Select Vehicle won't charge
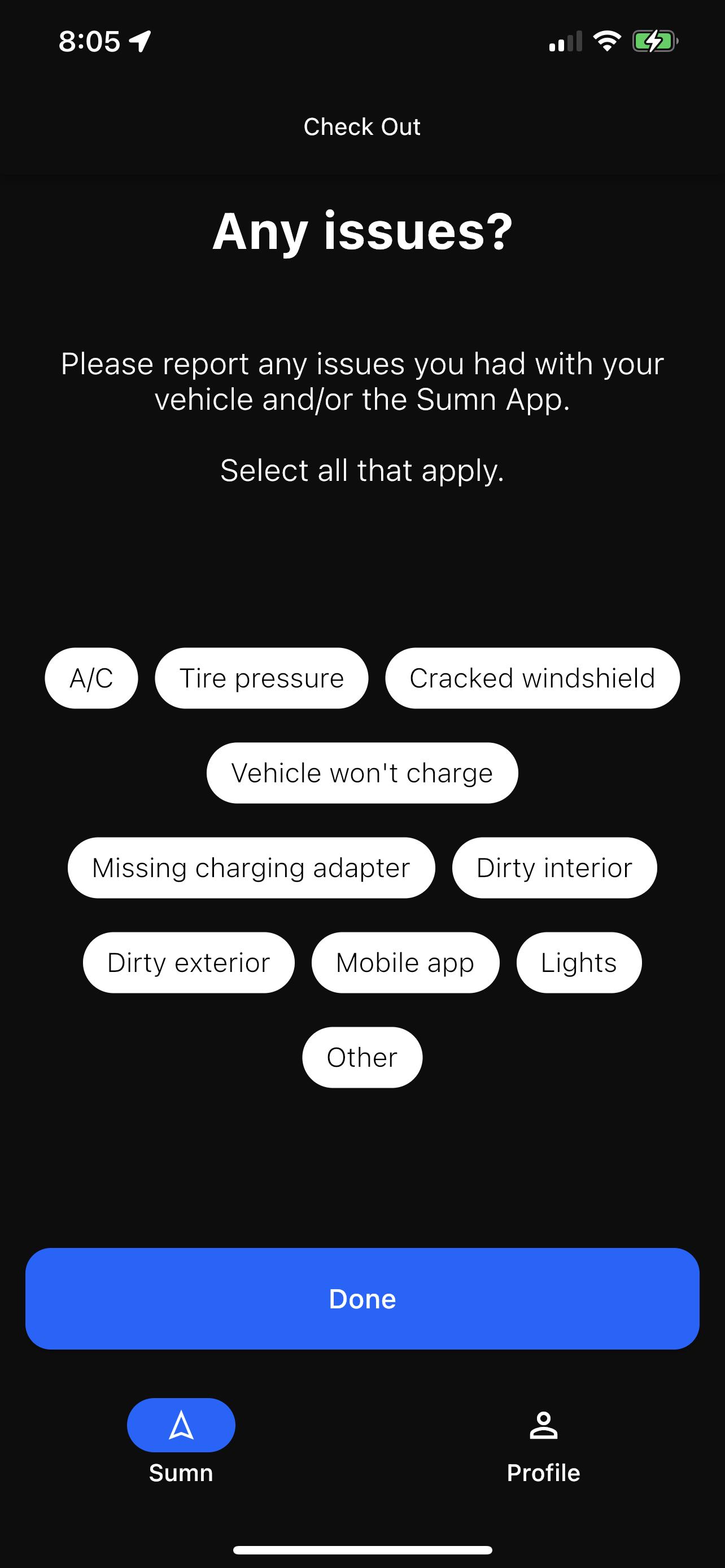The height and width of the screenshot is (1568, 725). (x=362, y=773)
